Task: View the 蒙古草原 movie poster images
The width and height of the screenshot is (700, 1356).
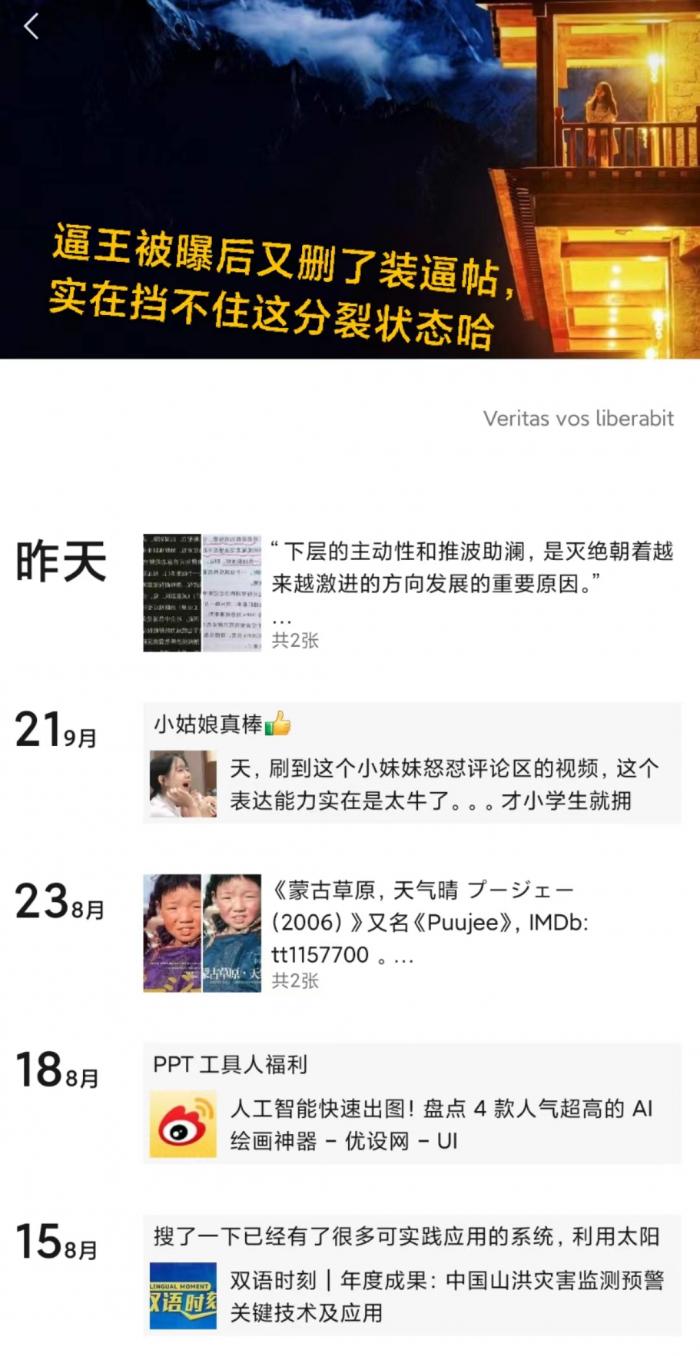Action: (x=202, y=933)
